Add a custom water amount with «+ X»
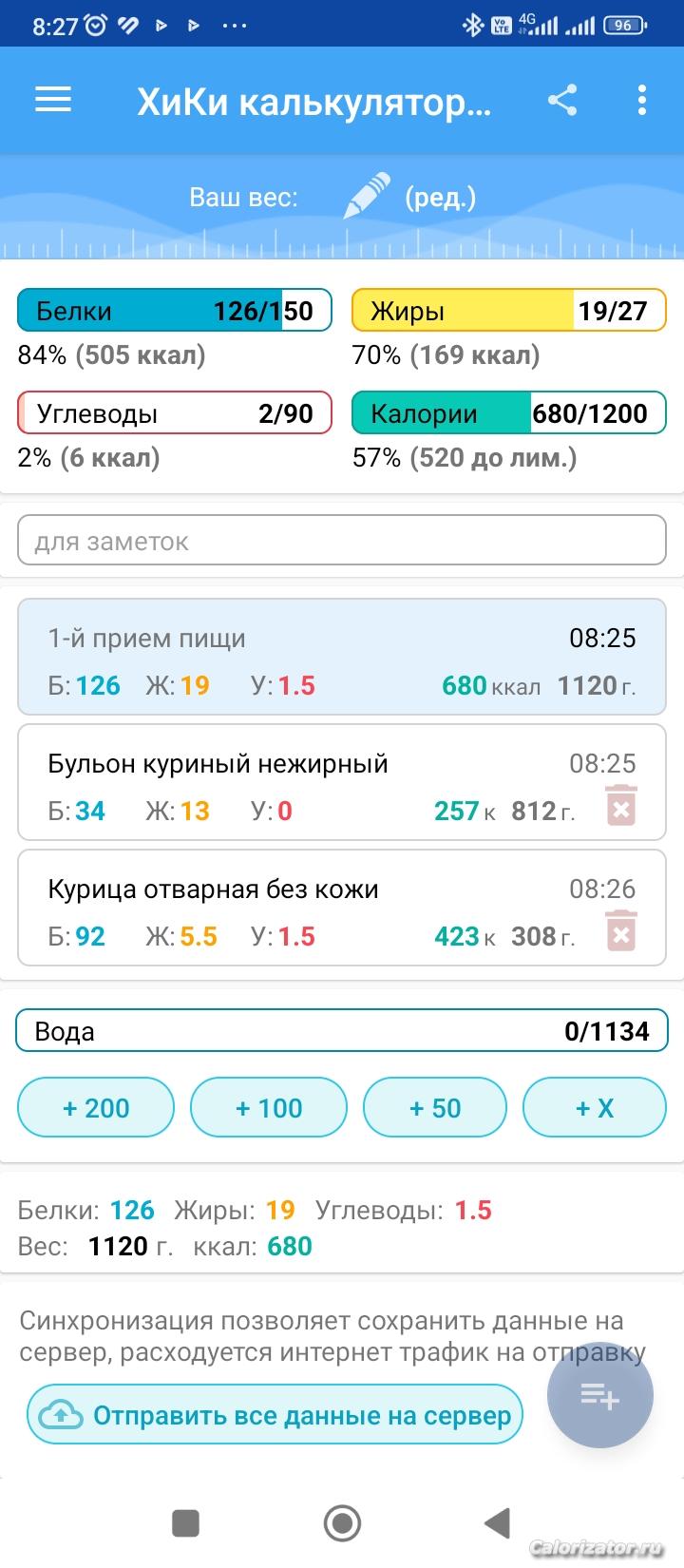This screenshot has height=1568, width=684. 595,1107
